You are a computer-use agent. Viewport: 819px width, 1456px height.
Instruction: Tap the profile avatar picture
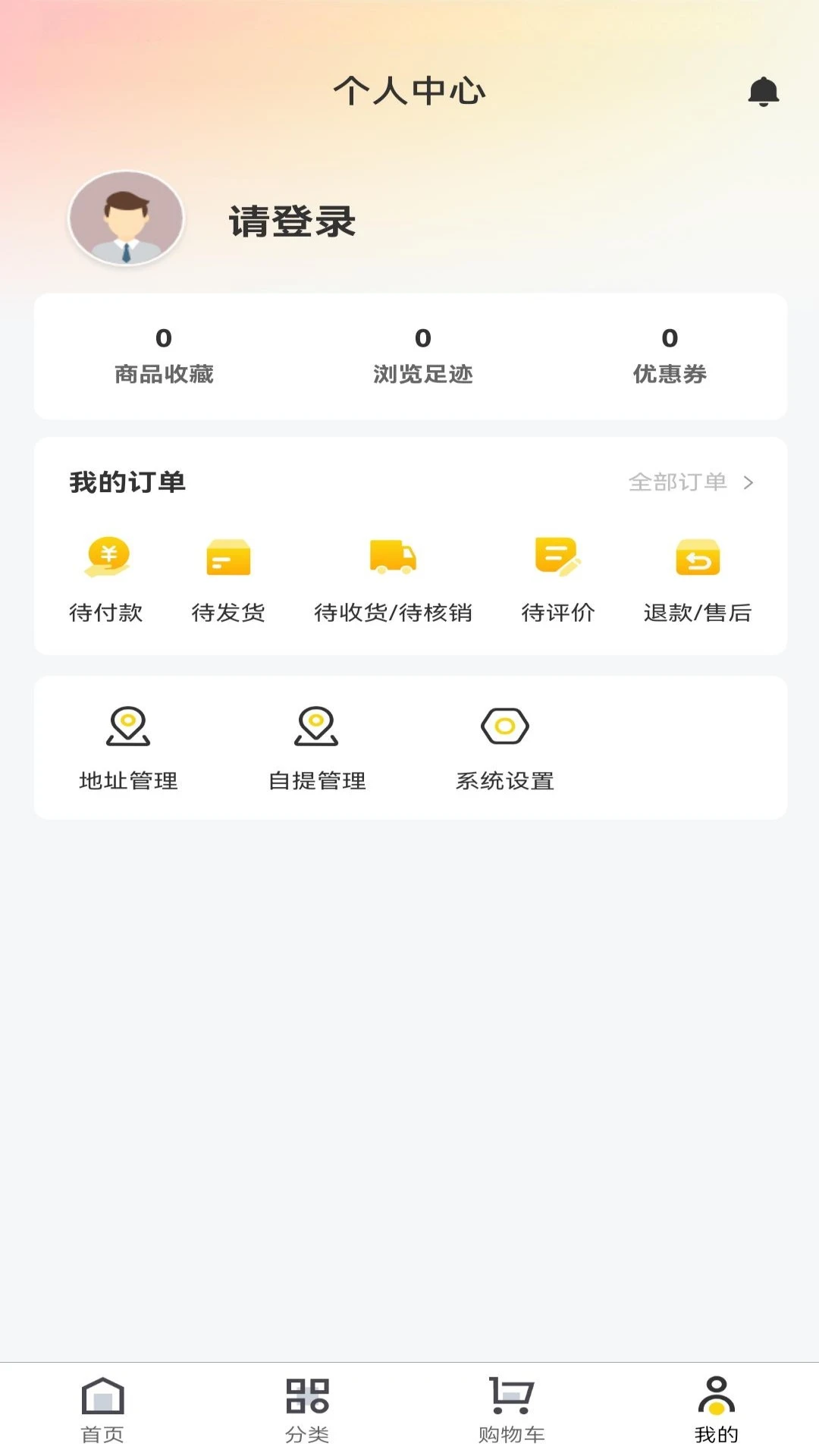pos(126,218)
